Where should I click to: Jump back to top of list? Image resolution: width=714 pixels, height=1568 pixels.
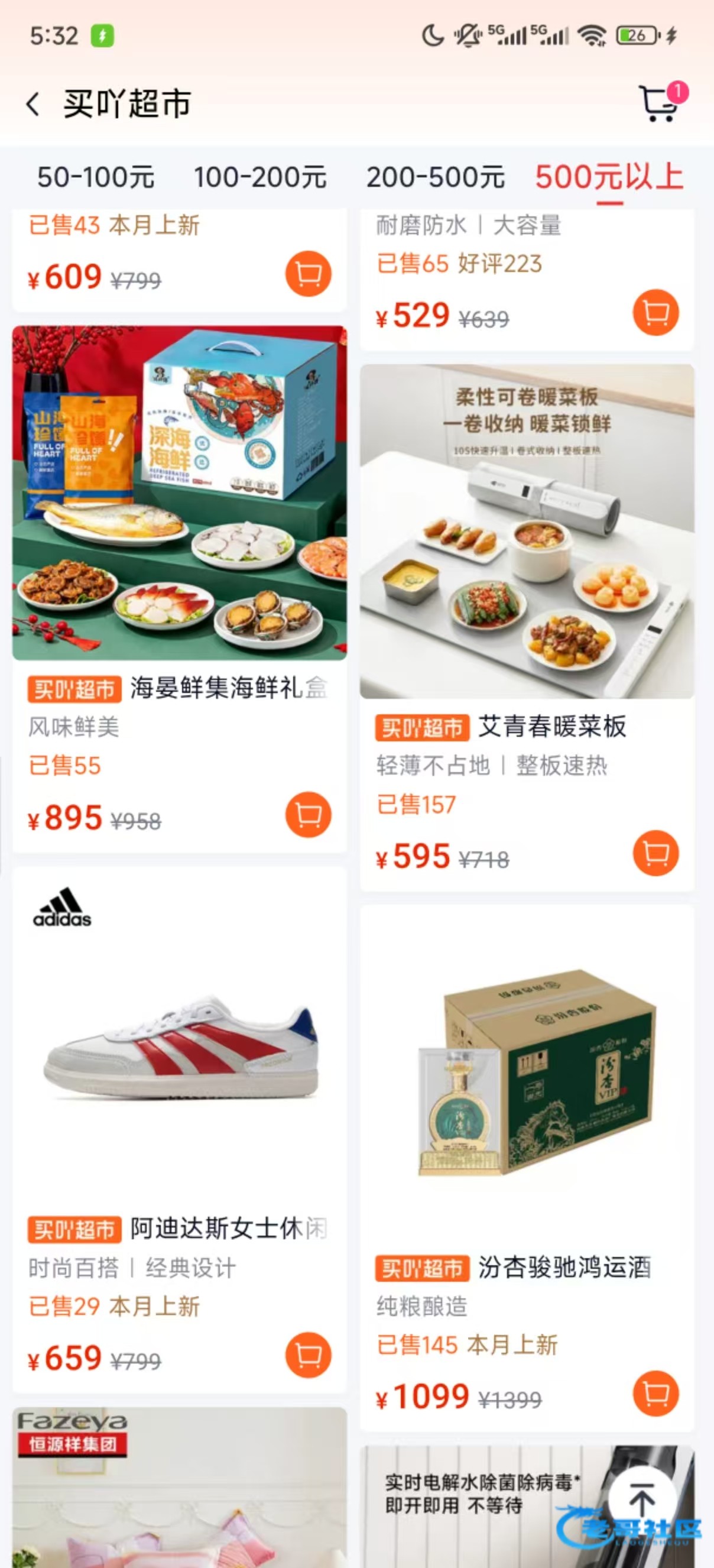point(641,1499)
